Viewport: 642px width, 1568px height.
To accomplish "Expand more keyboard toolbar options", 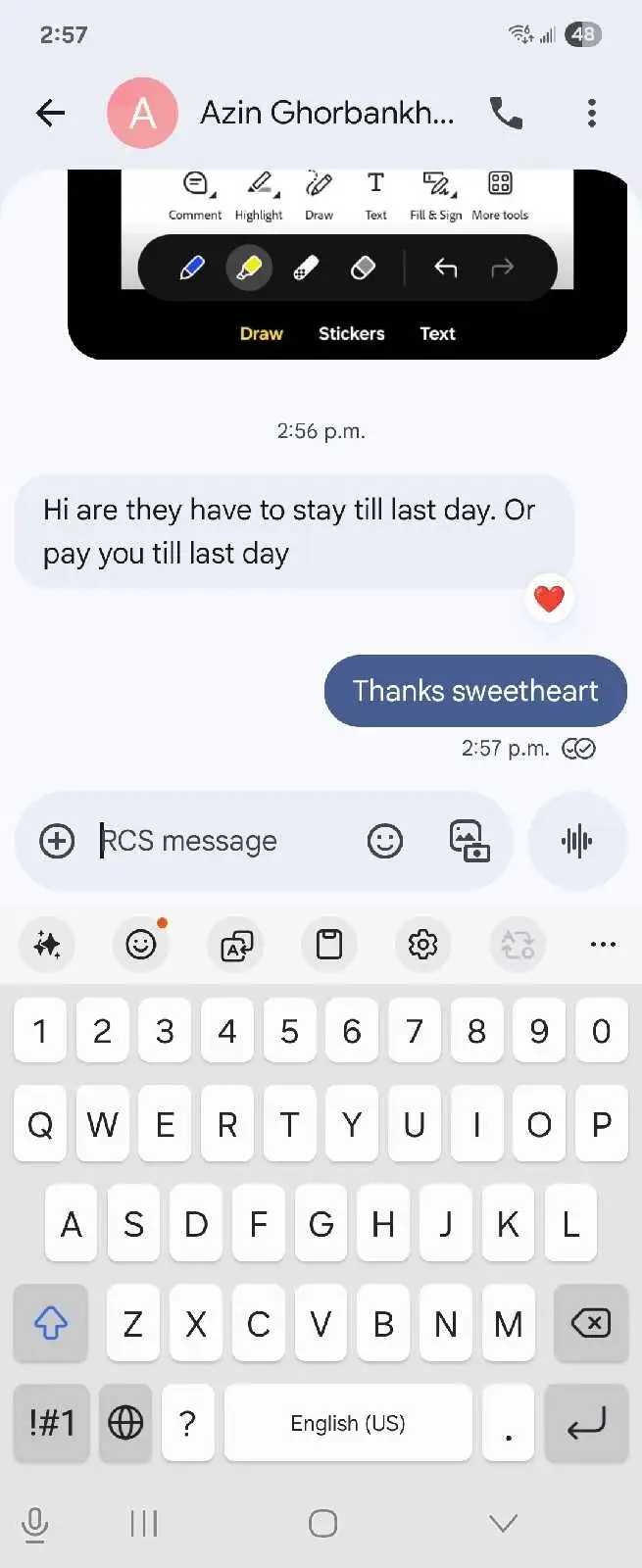I will tap(603, 945).
